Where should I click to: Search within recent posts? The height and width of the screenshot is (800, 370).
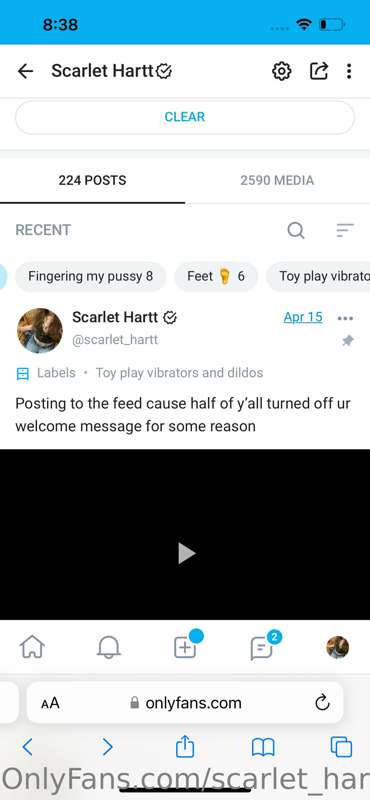(x=296, y=231)
